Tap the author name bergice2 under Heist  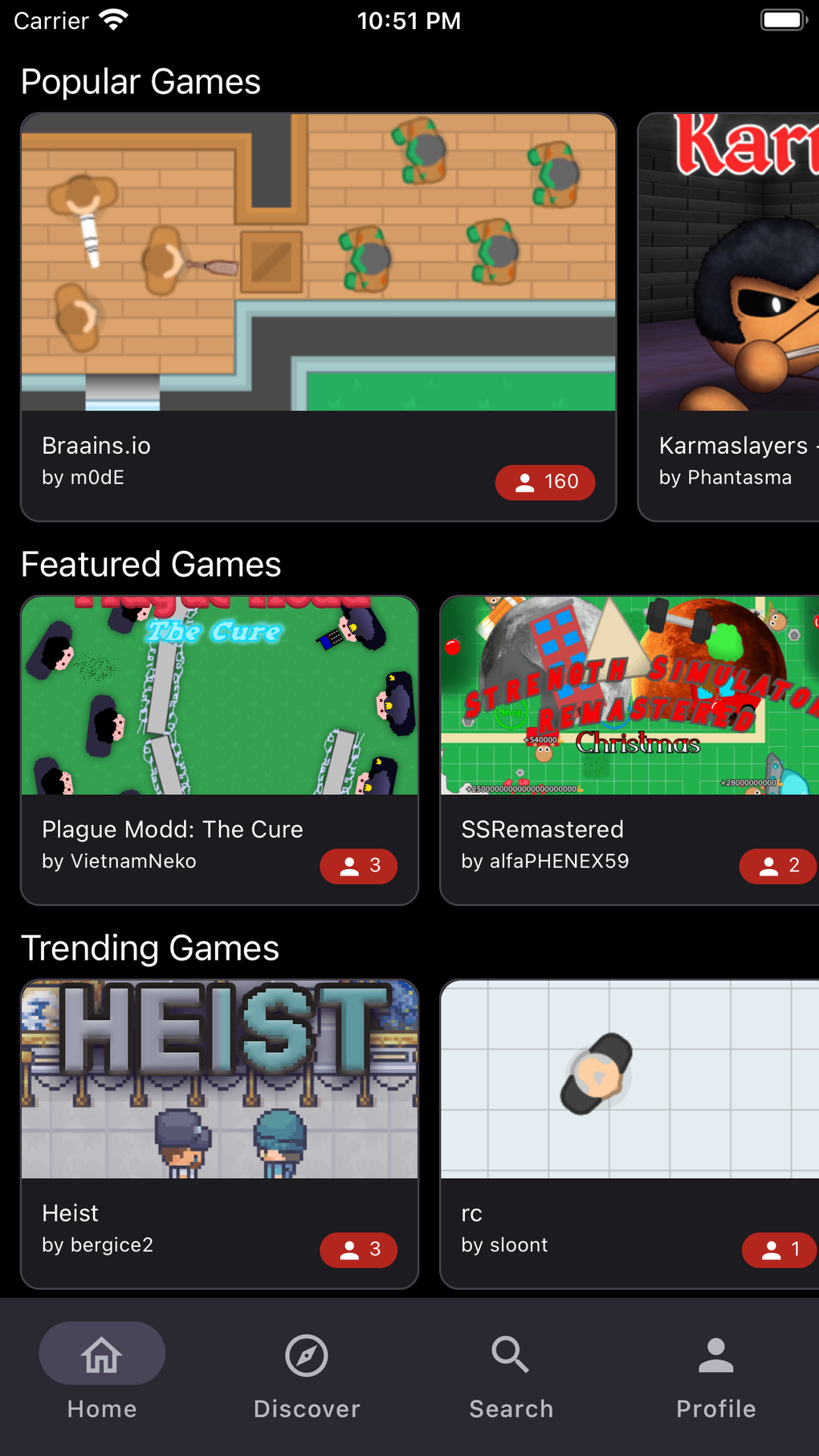click(96, 1244)
